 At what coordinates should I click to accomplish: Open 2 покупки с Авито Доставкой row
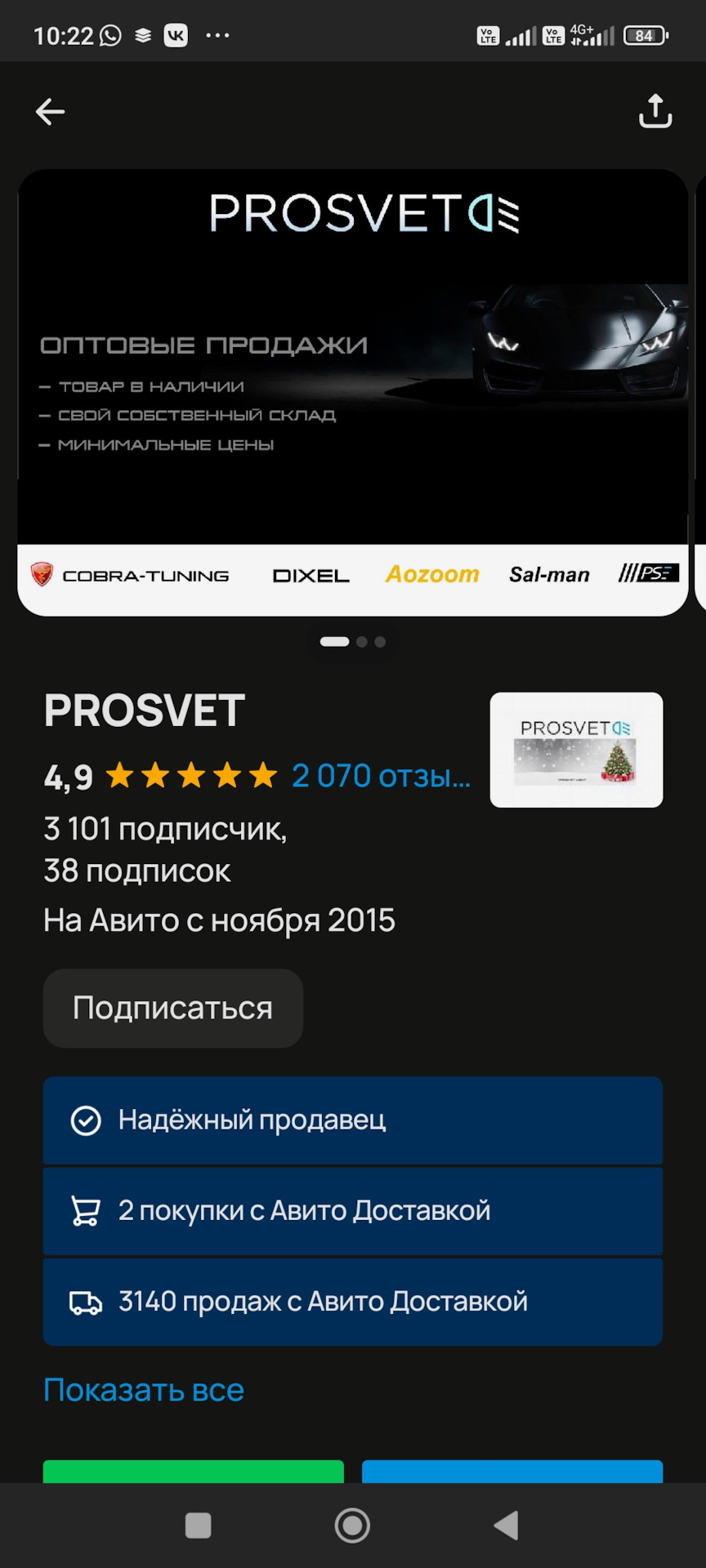coord(352,1210)
